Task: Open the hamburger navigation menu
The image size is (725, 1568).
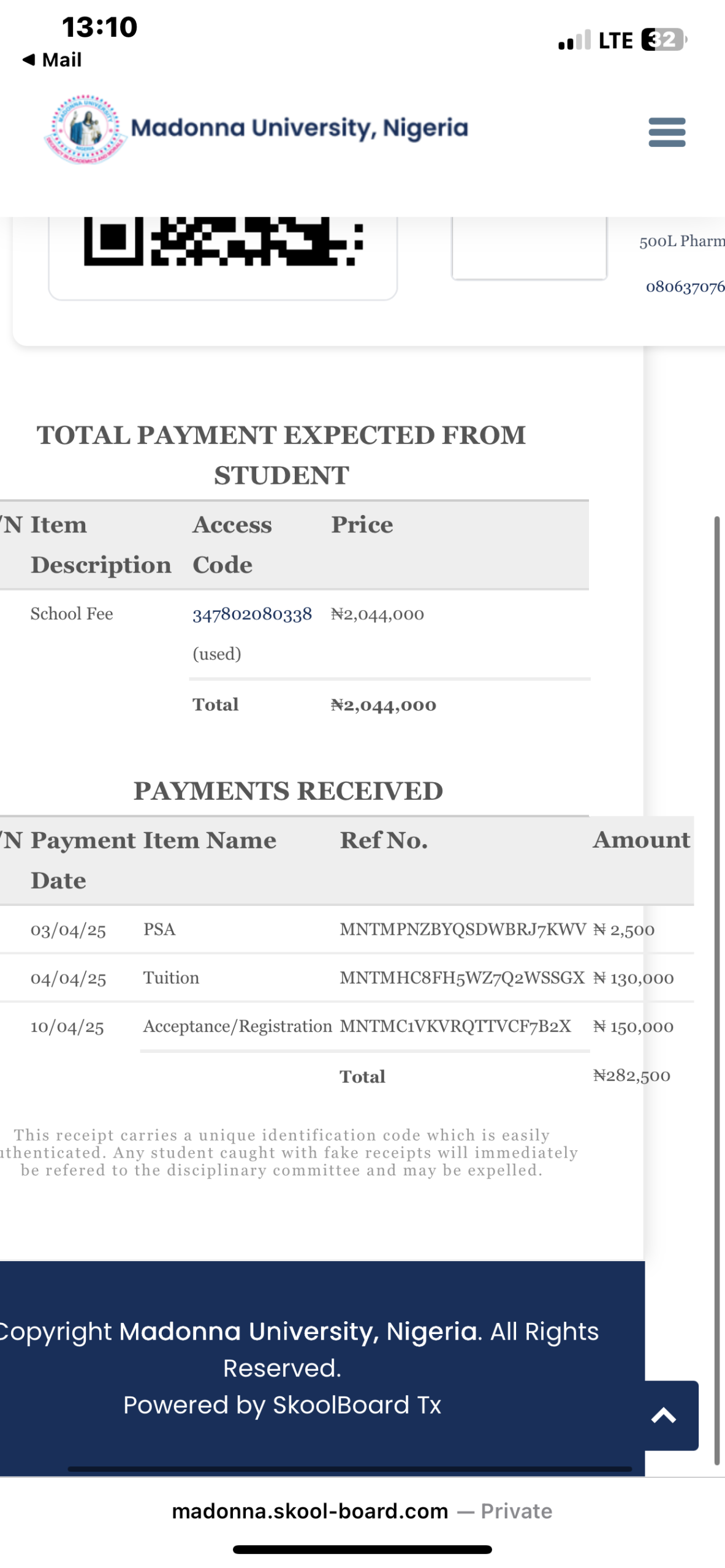Action: tap(666, 132)
